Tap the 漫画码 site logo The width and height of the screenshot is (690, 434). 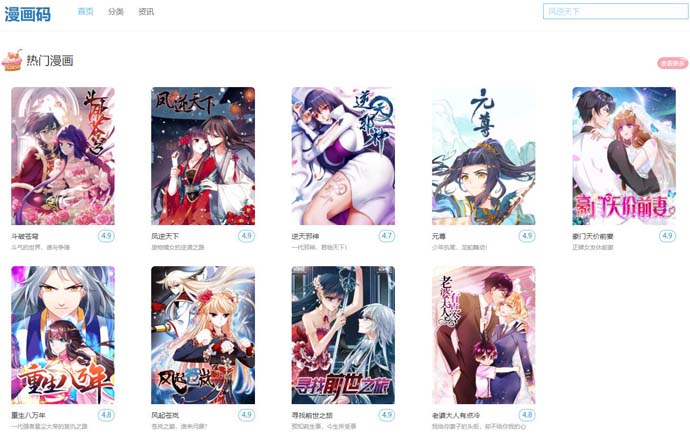point(27,14)
